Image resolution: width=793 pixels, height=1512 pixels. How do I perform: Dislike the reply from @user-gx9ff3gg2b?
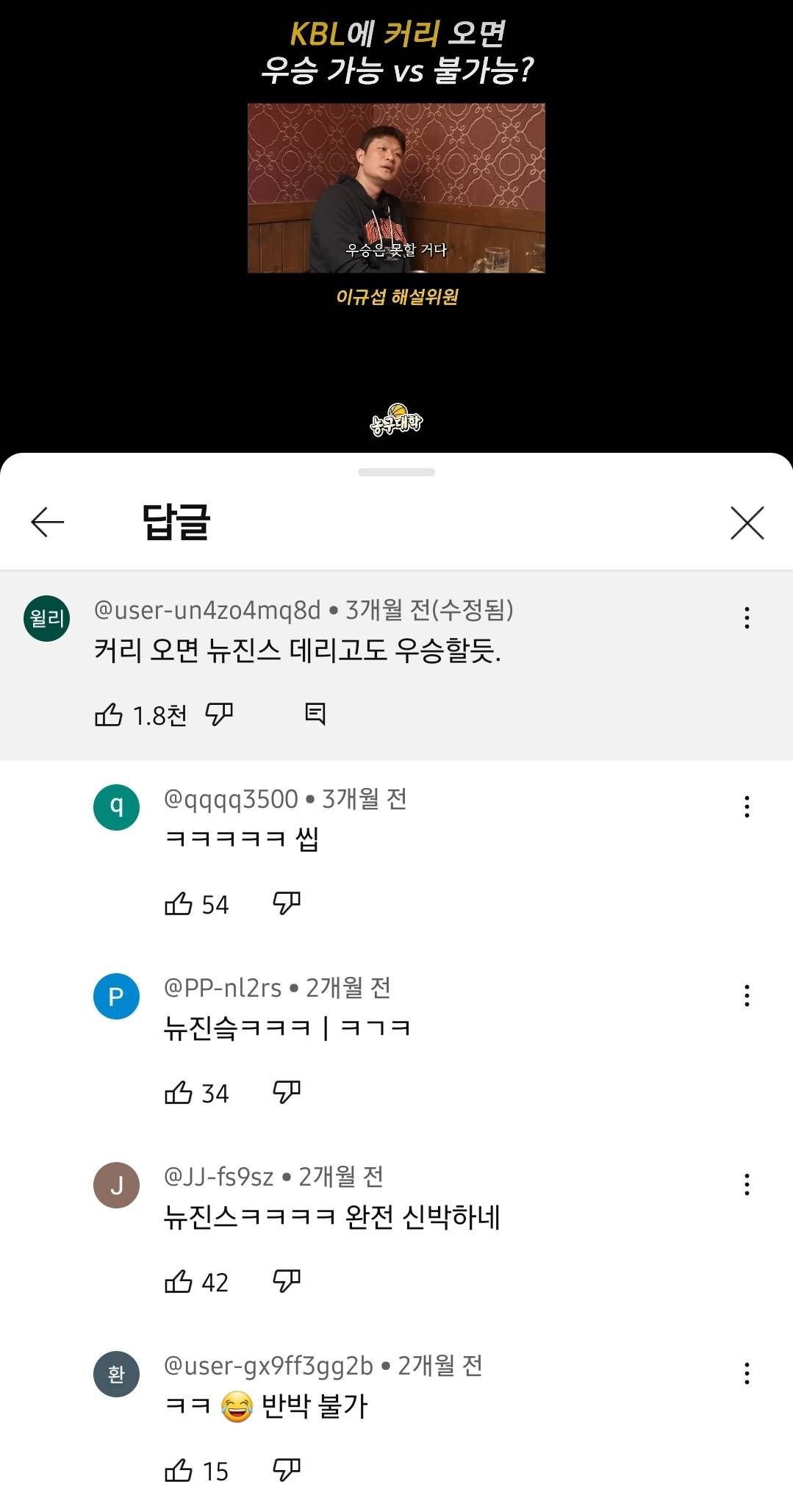(287, 1470)
